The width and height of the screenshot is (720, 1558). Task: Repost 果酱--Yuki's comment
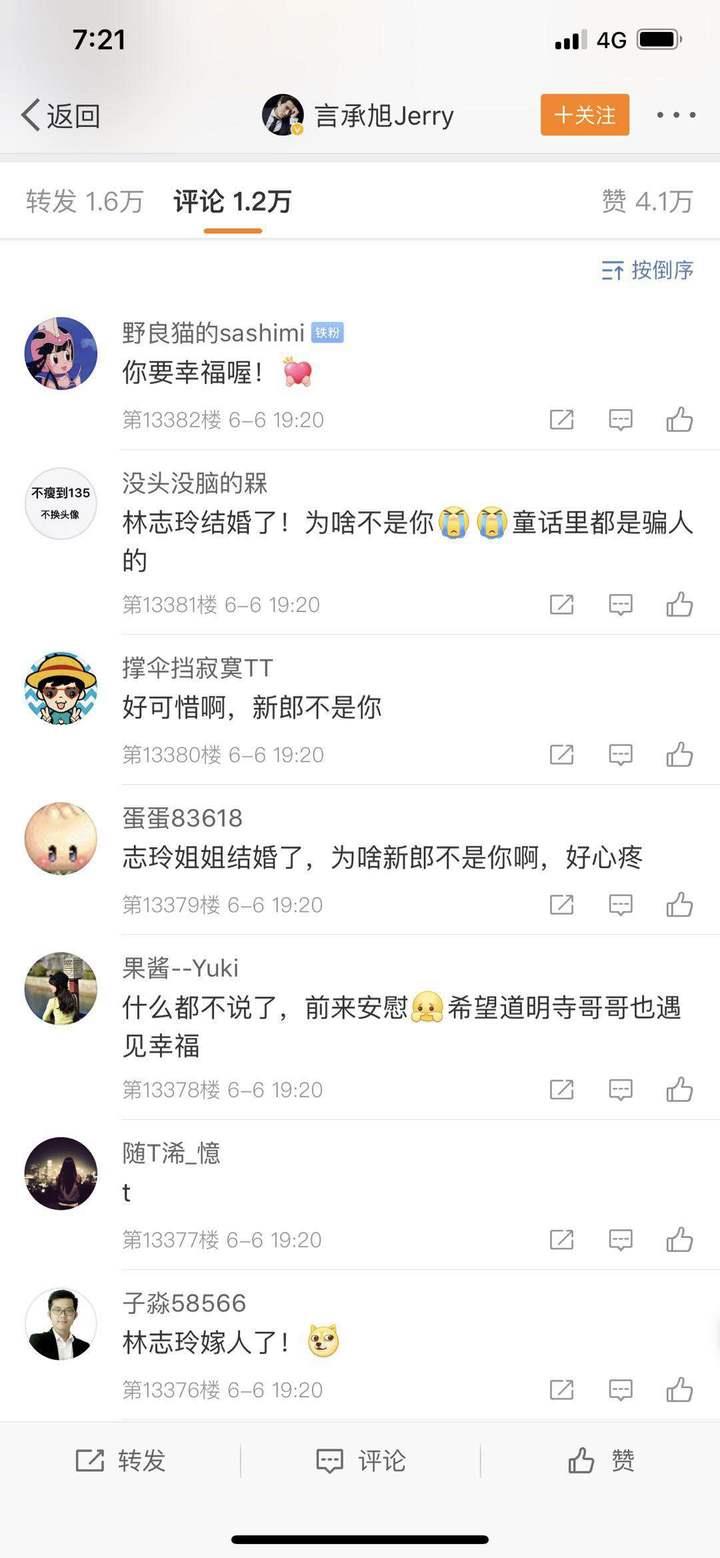[x=562, y=1090]
